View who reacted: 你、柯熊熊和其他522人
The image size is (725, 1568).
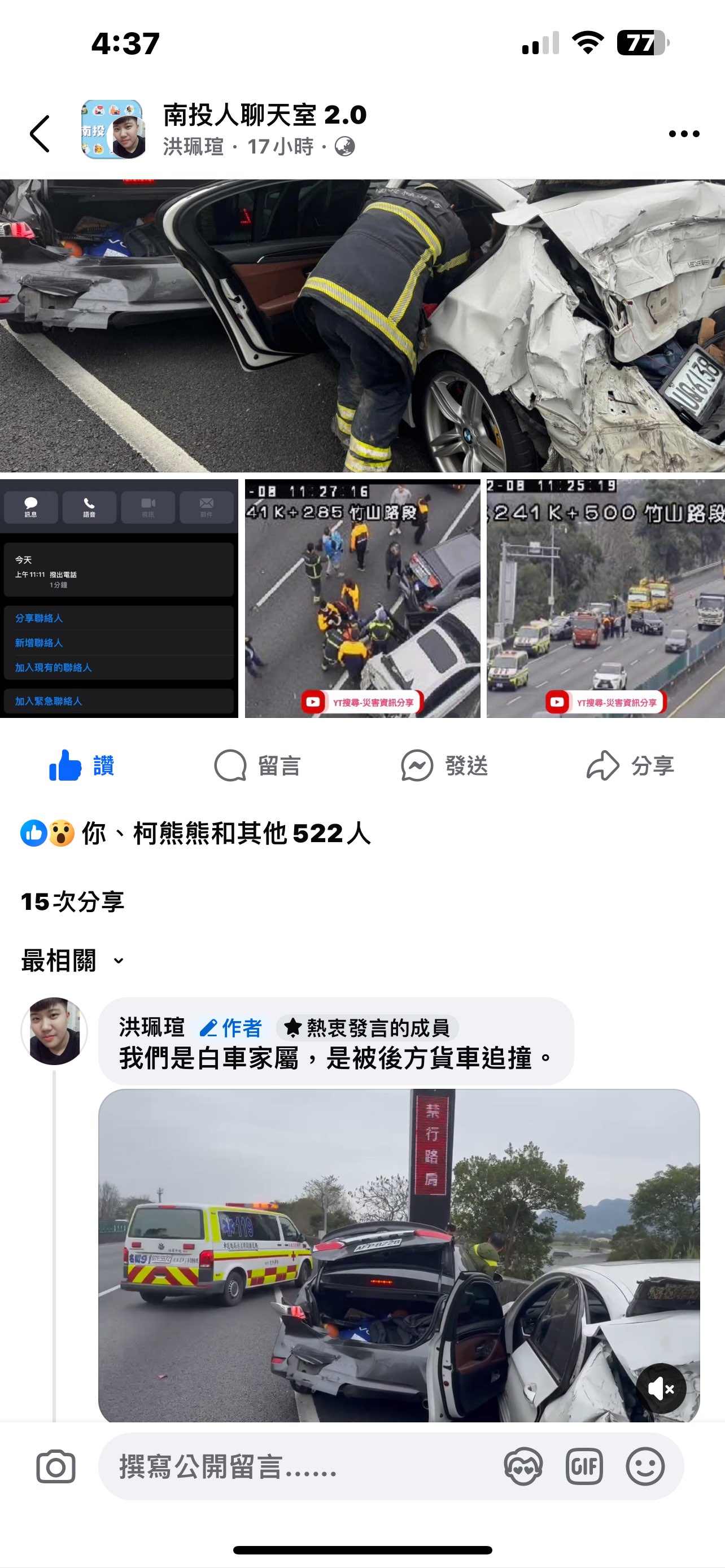point(195,833)
